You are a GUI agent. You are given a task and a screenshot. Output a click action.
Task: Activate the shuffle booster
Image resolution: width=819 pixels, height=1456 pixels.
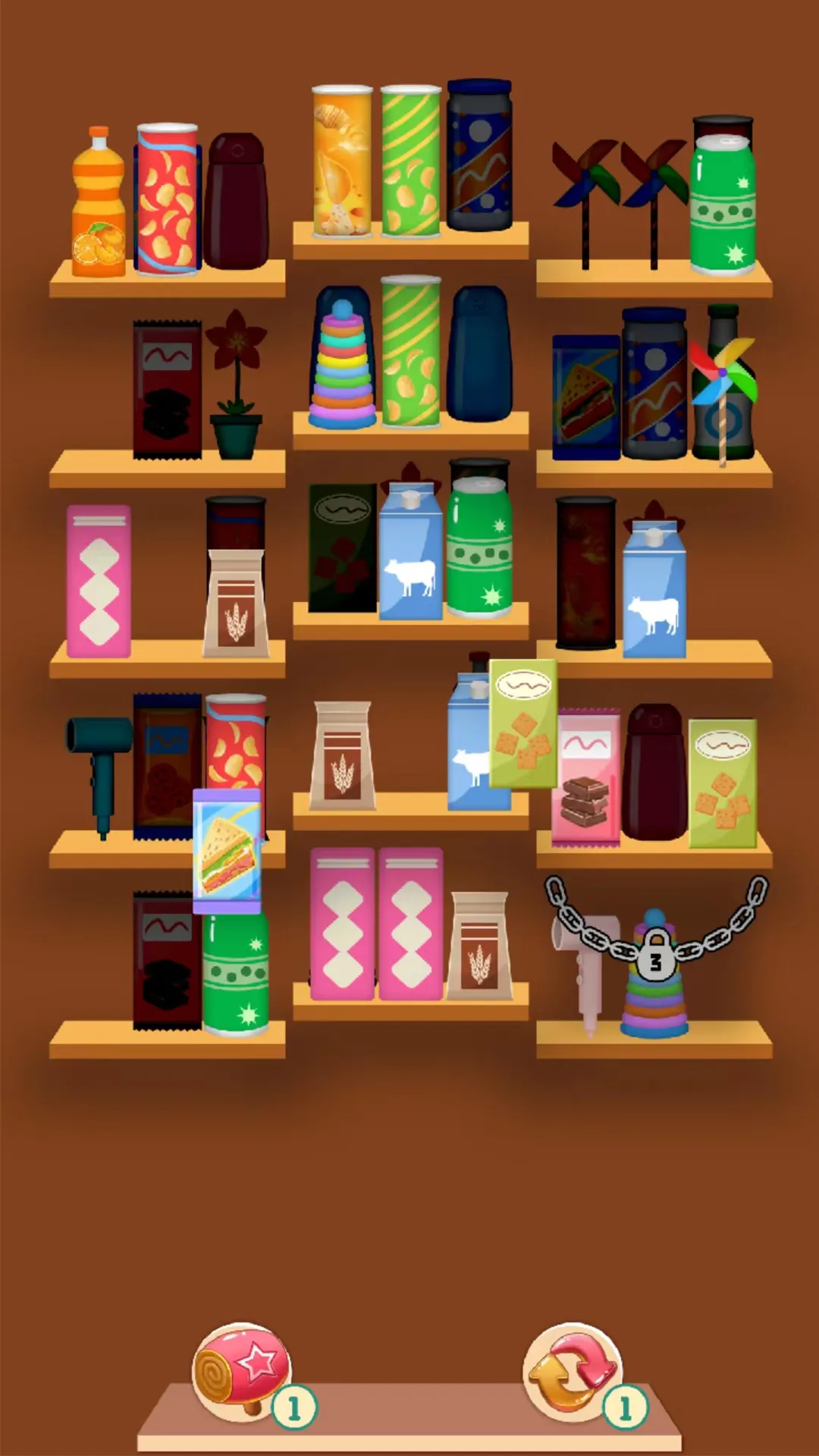pyautogui.click(x=573, y=1373)
